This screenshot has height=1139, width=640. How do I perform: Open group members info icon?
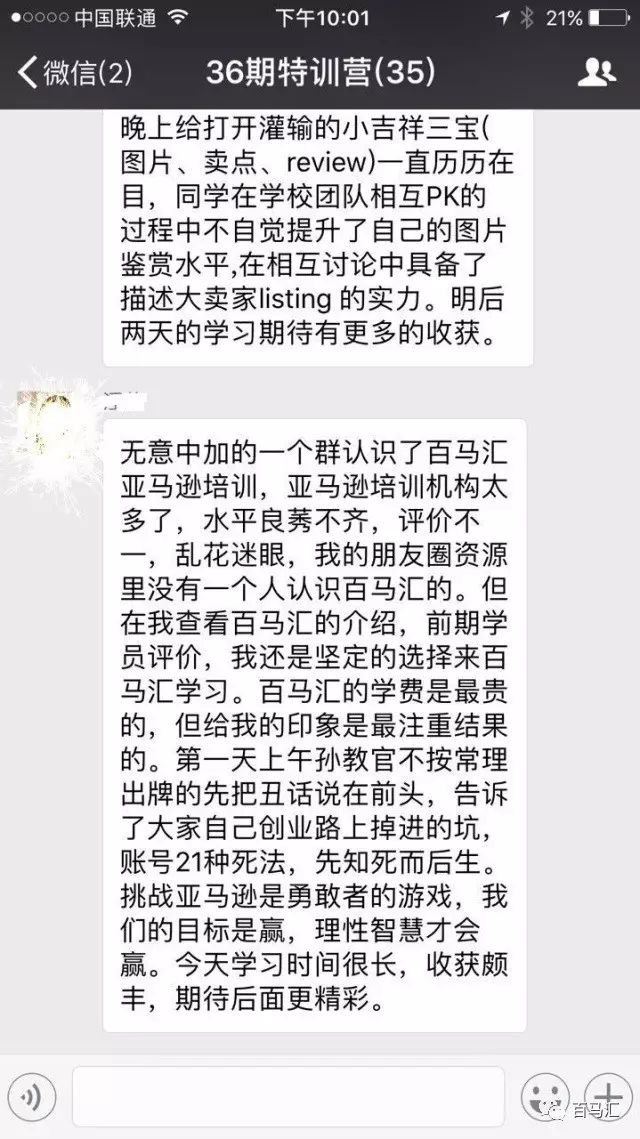click(597, 72)
